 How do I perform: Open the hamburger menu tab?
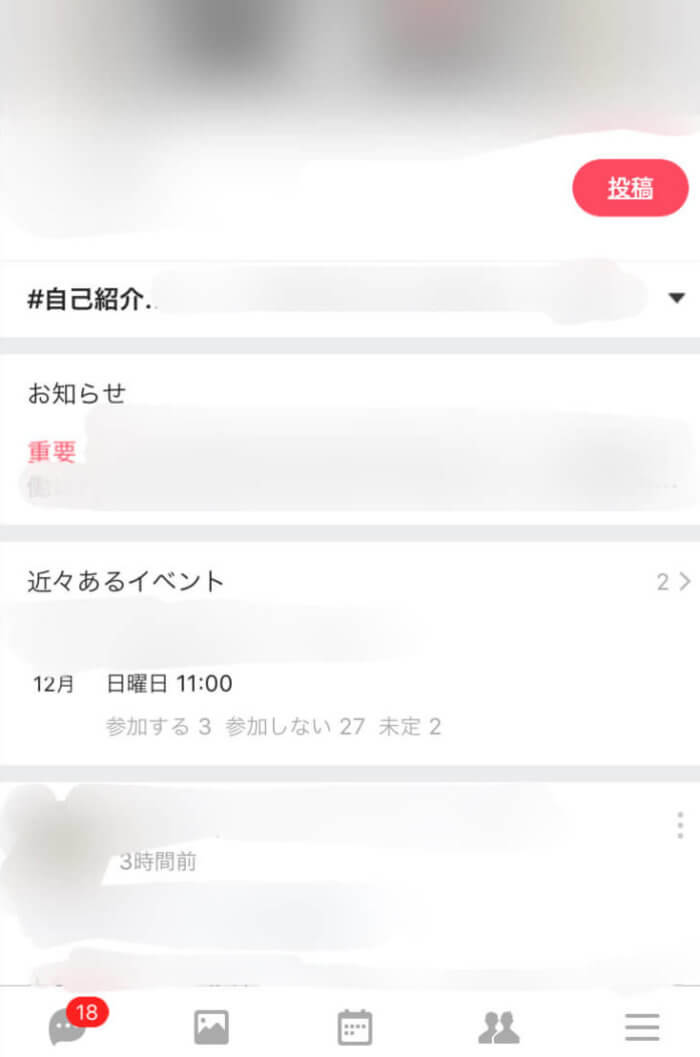641,1027
